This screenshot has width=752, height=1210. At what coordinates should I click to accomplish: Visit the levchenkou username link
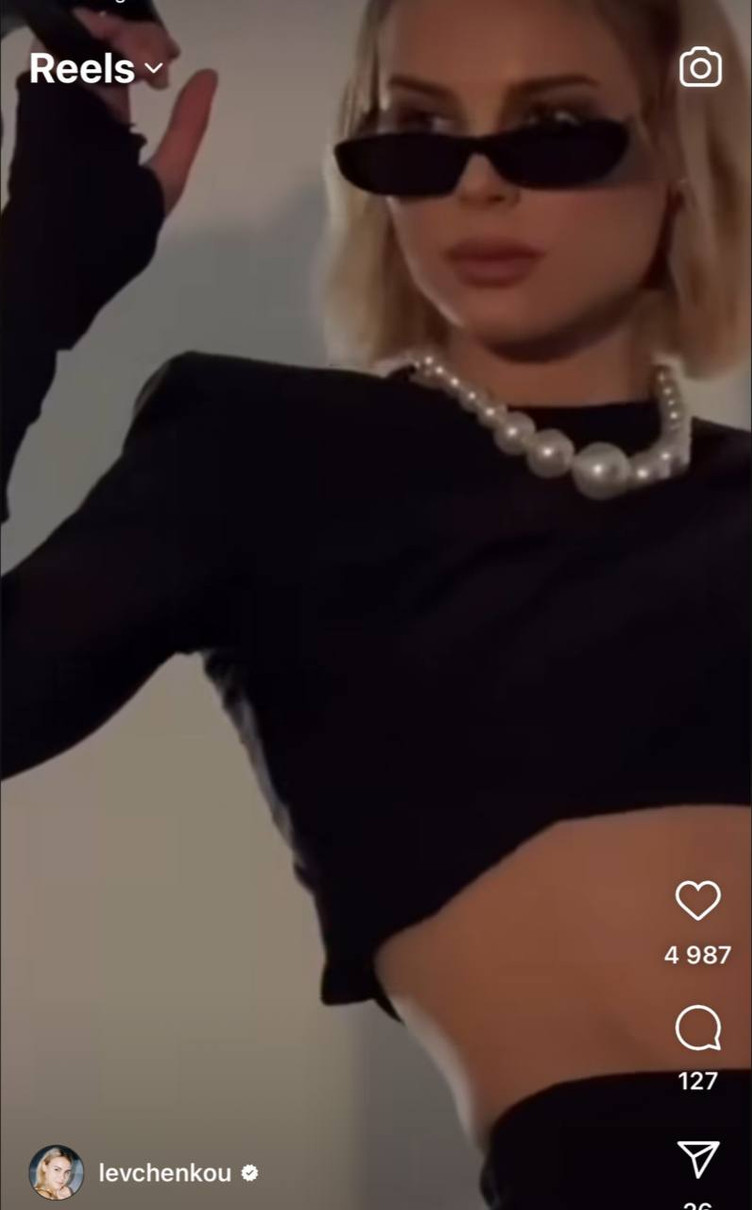166,1173
